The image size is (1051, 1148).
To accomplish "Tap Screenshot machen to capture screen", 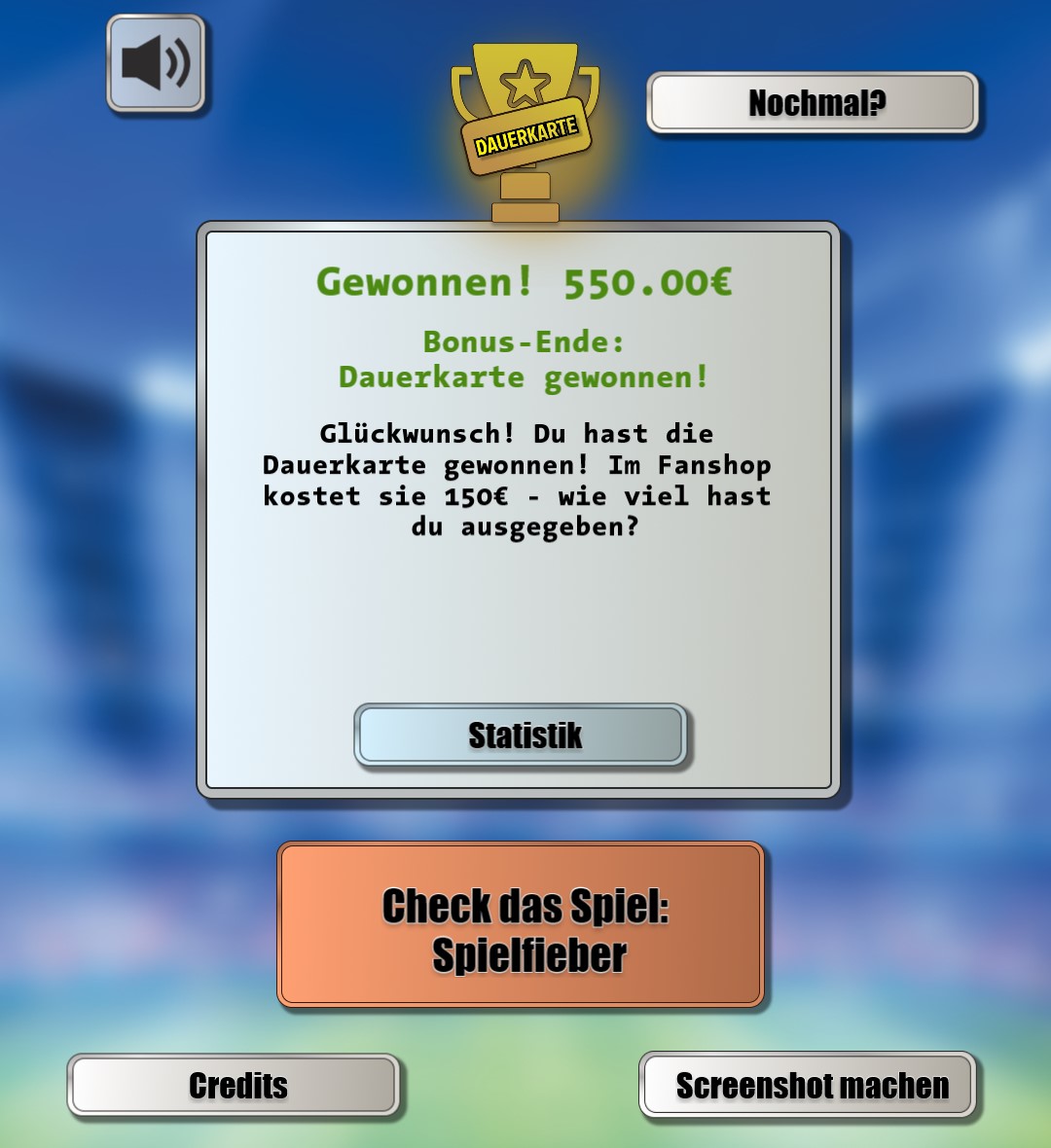I will [x=808, y=1085].
